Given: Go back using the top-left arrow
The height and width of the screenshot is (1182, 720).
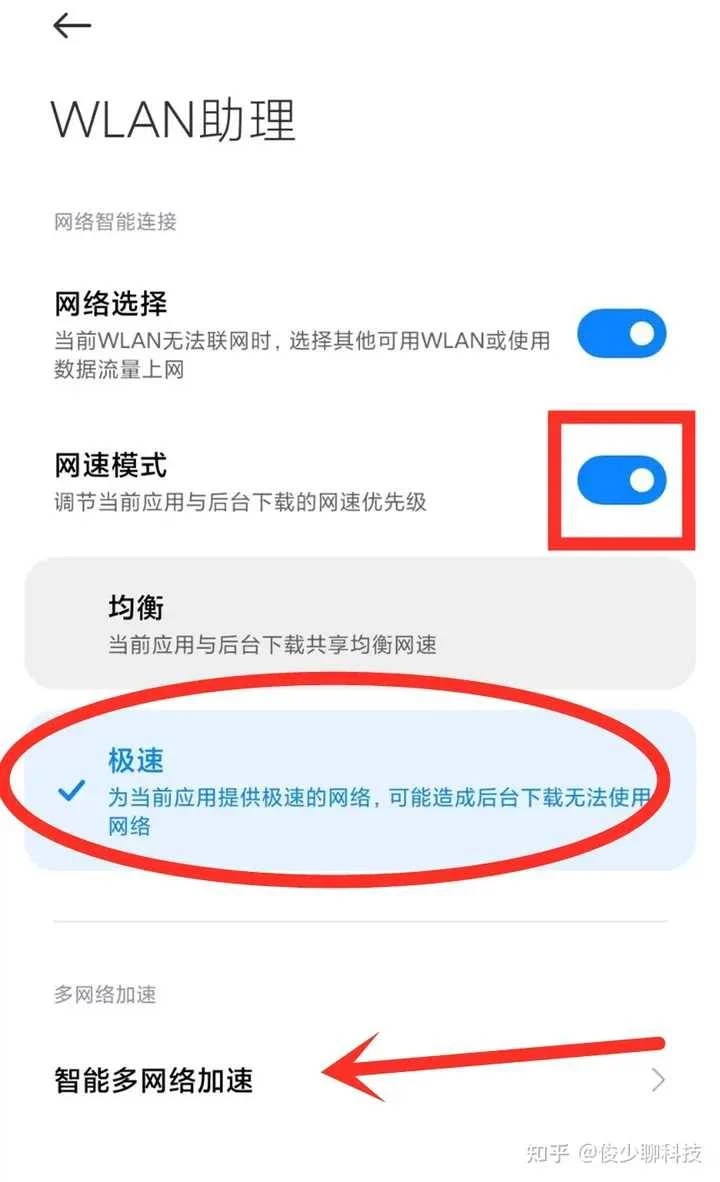Looking at the screenshot, I should point(72,26).
